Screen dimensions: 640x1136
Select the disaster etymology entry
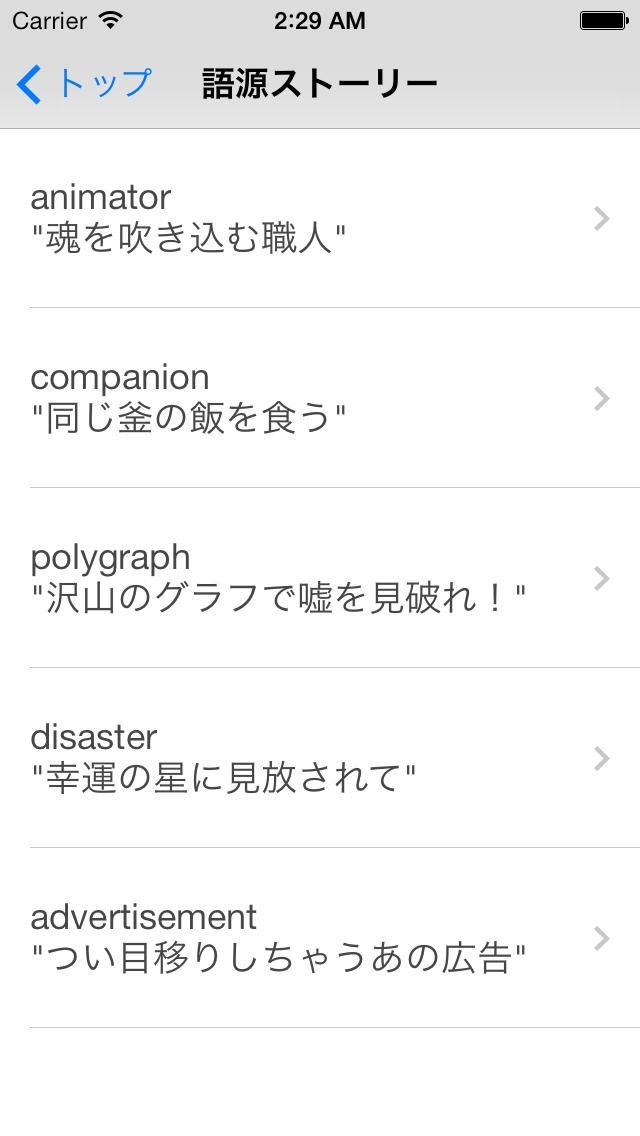tap(320, 758)
